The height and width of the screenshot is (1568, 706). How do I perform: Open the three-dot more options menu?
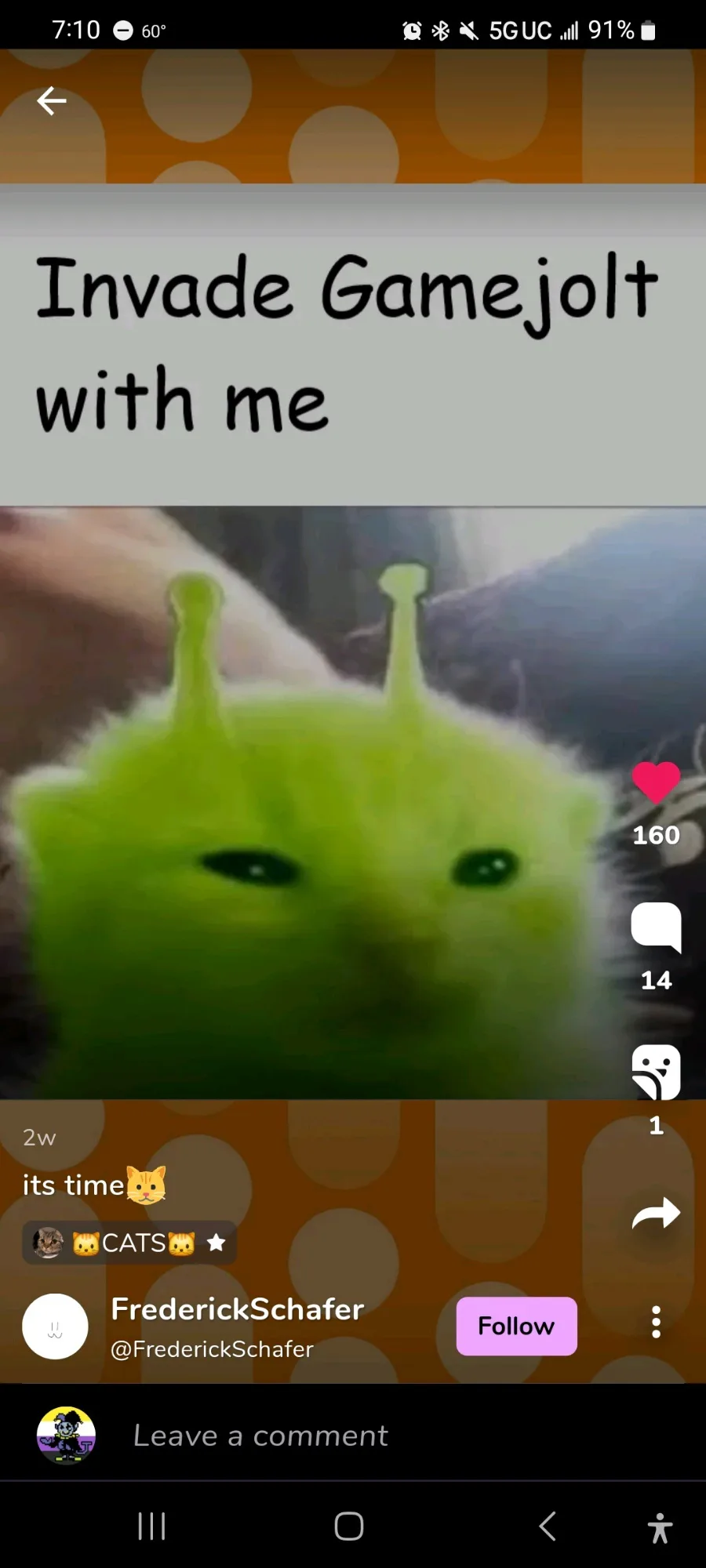pyautogui.click(x=656, y=1323)
